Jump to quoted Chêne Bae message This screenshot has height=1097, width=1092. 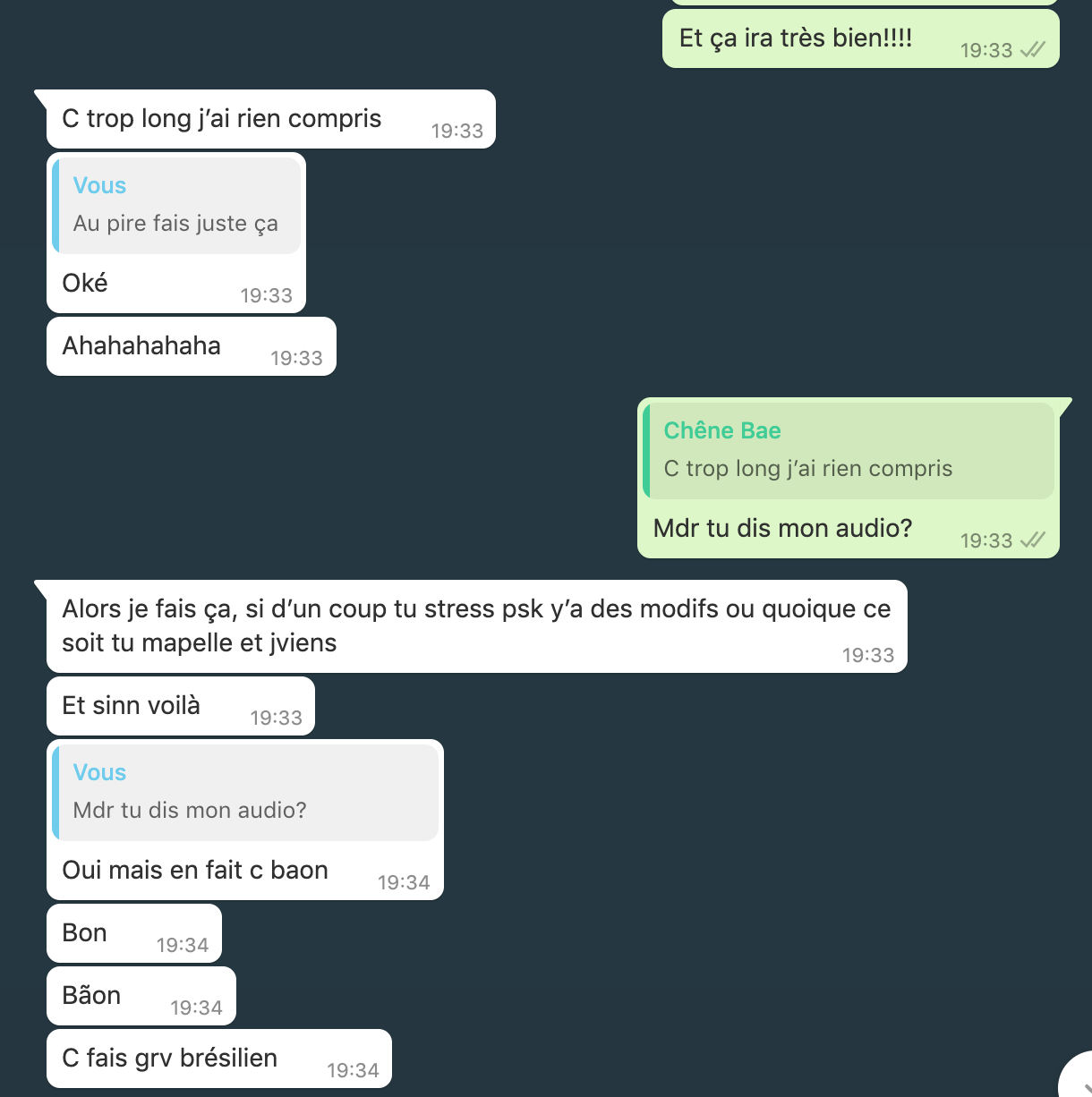point(848,450)
